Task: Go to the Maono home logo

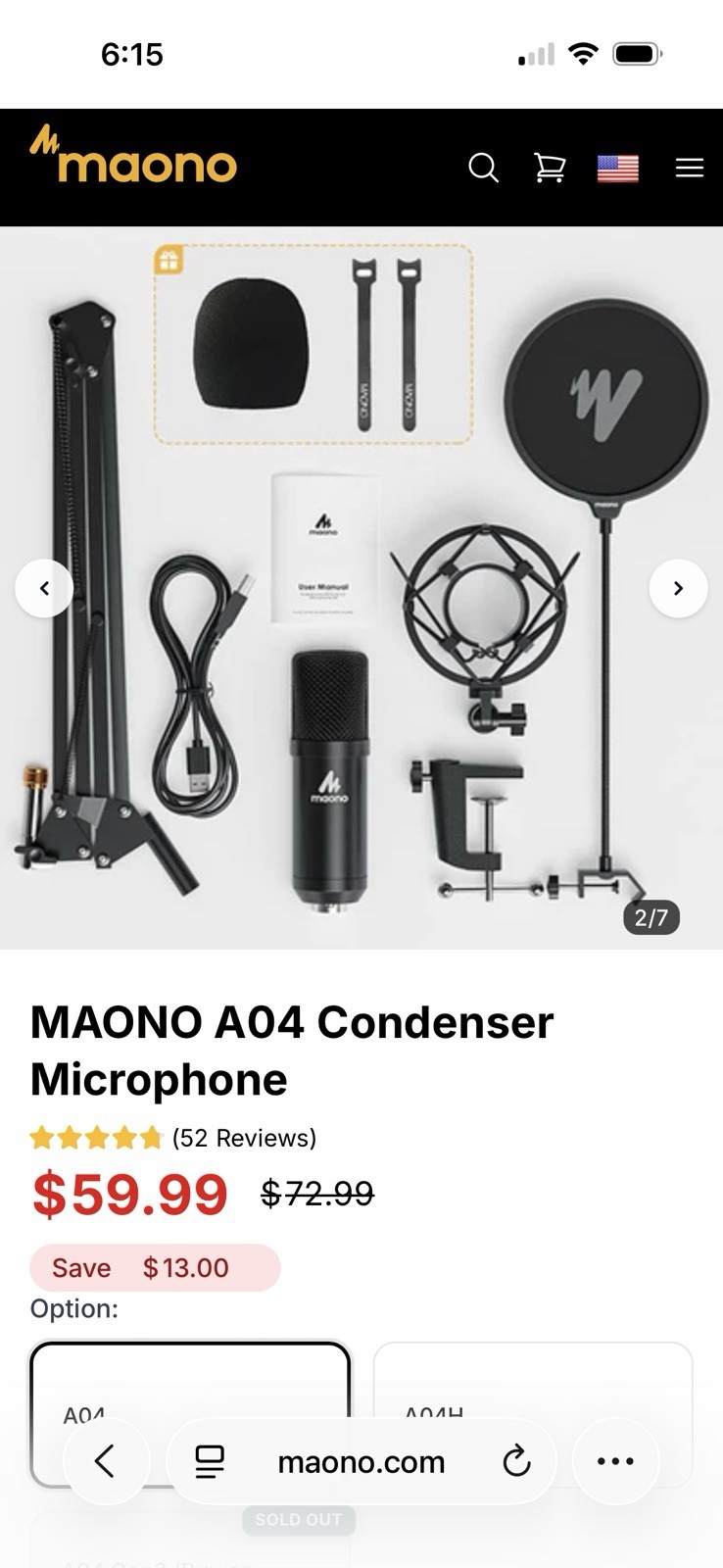Action: point(133,155)
